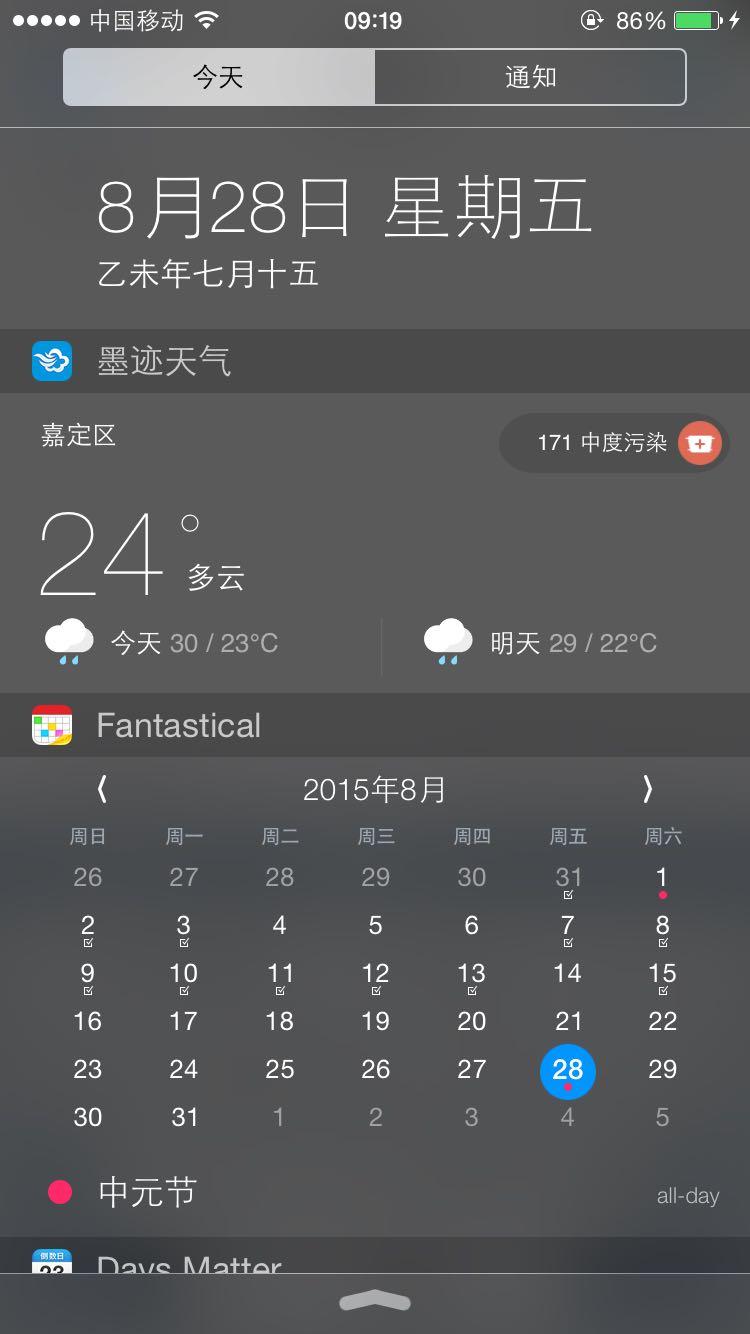
Task: Collapse Notification Center via bottom arrow
Action: [x=375, y=1299]
